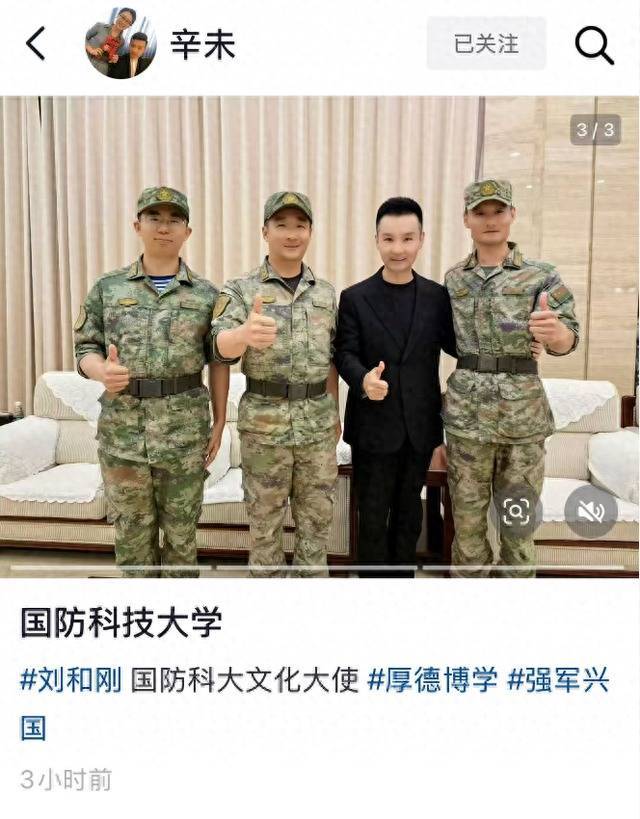
Task: Open the image recognition scan icon
Action: click(517, 512)
